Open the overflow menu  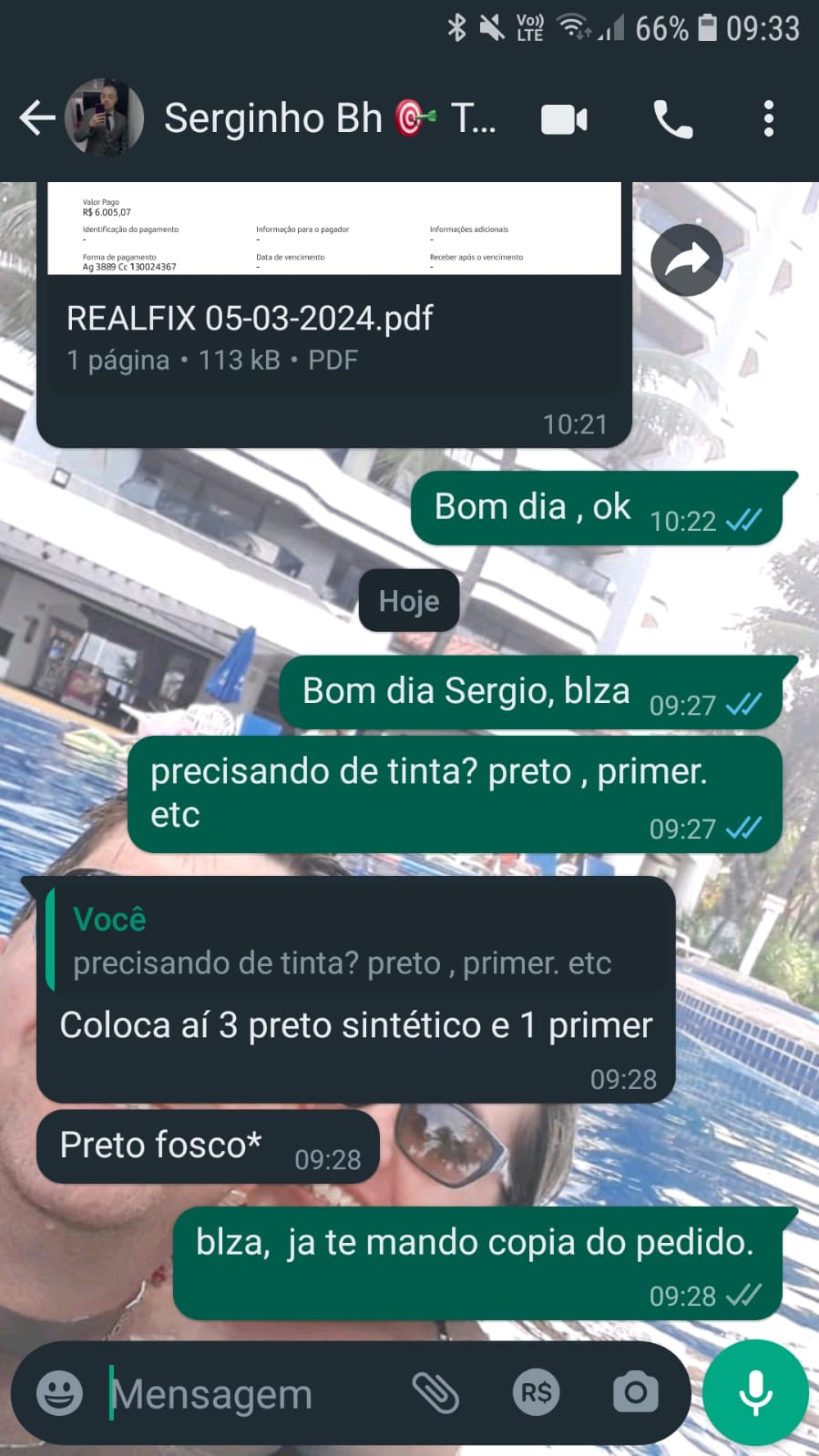pos(768,119)
